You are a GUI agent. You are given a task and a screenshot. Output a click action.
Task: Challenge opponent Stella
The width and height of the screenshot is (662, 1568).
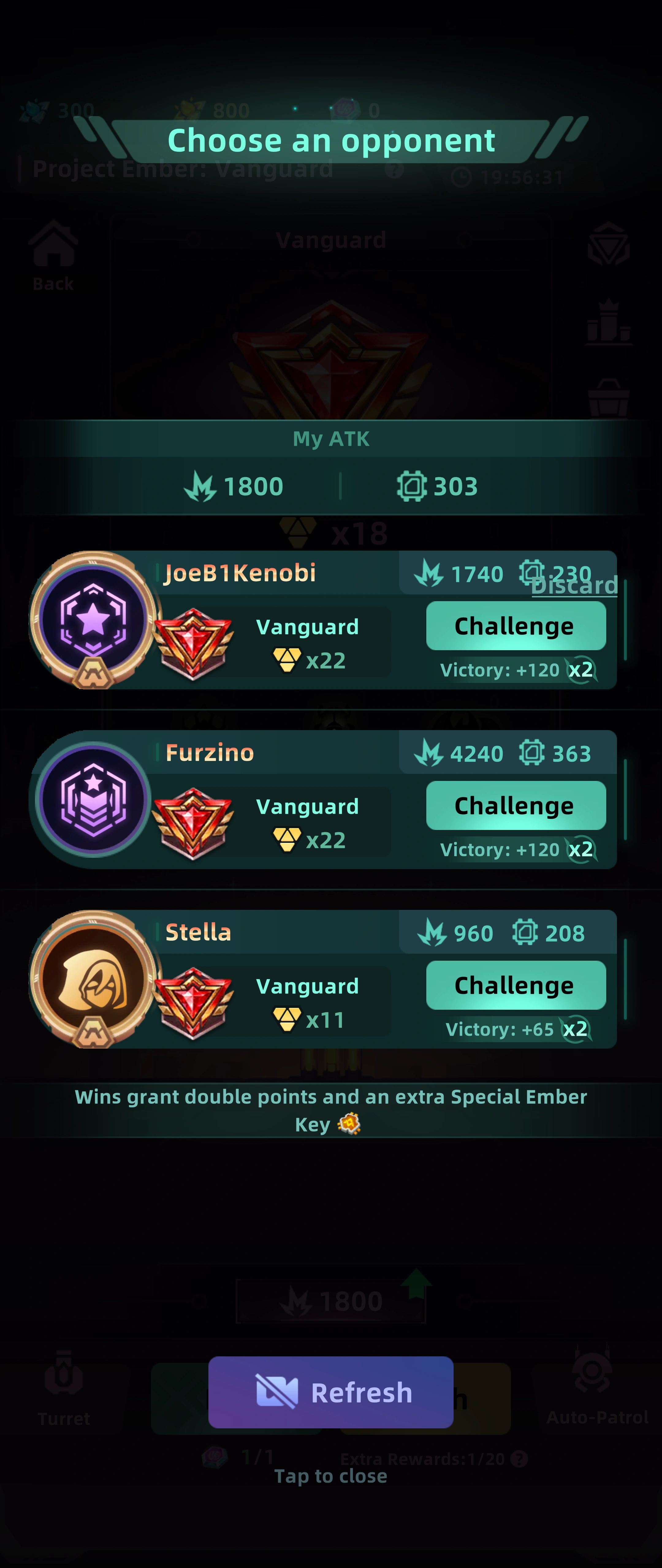coord(516,985)
